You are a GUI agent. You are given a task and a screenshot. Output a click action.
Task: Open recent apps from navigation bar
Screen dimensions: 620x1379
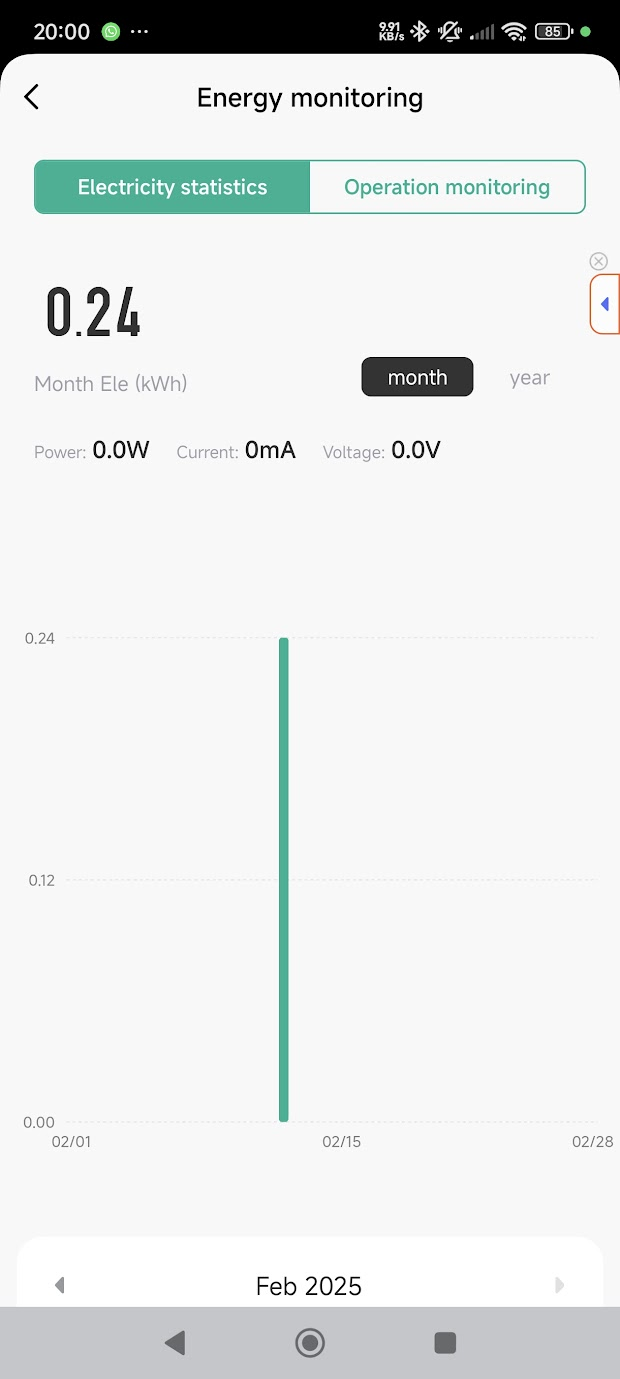pos(446,1343)
